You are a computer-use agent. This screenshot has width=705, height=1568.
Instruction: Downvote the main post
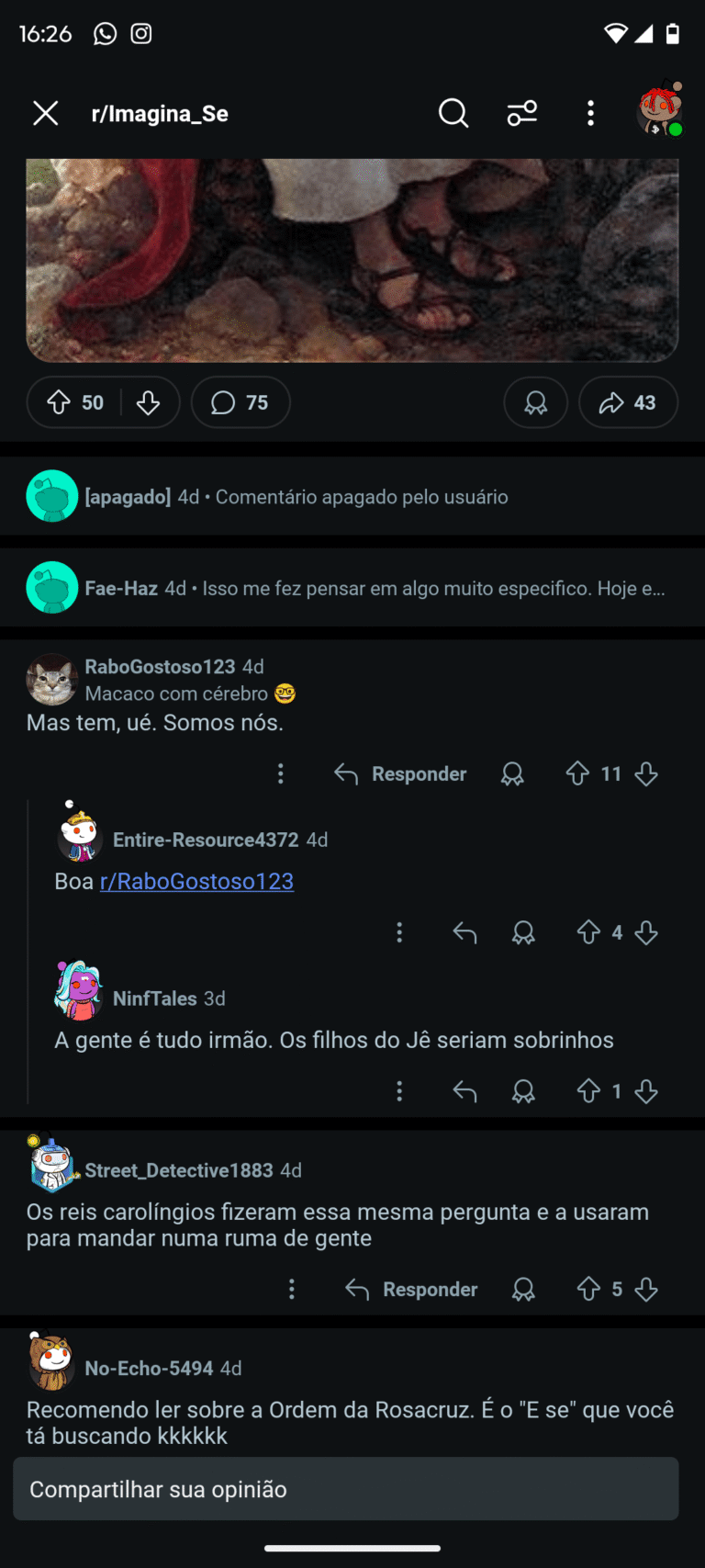148,402
